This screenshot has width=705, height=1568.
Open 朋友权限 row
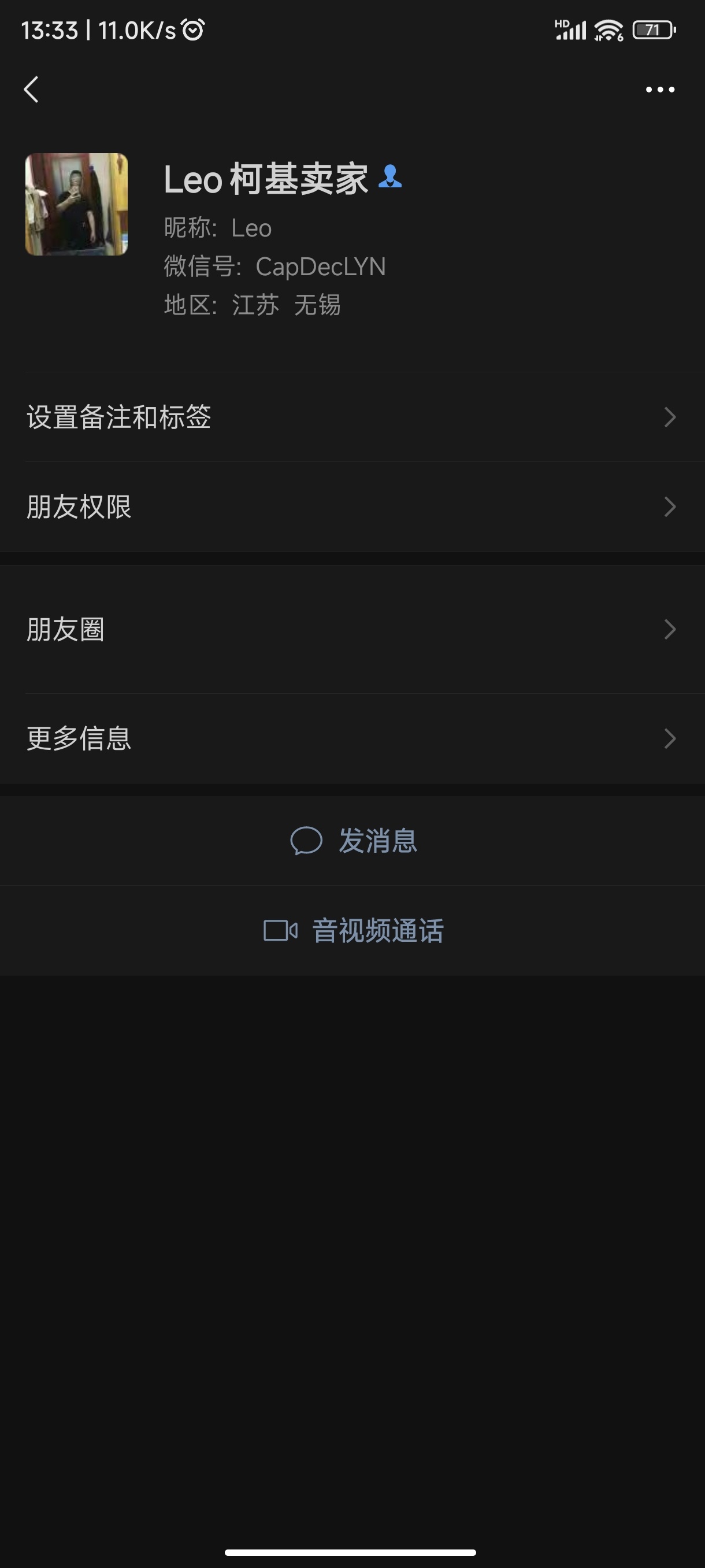click(352, 506)
